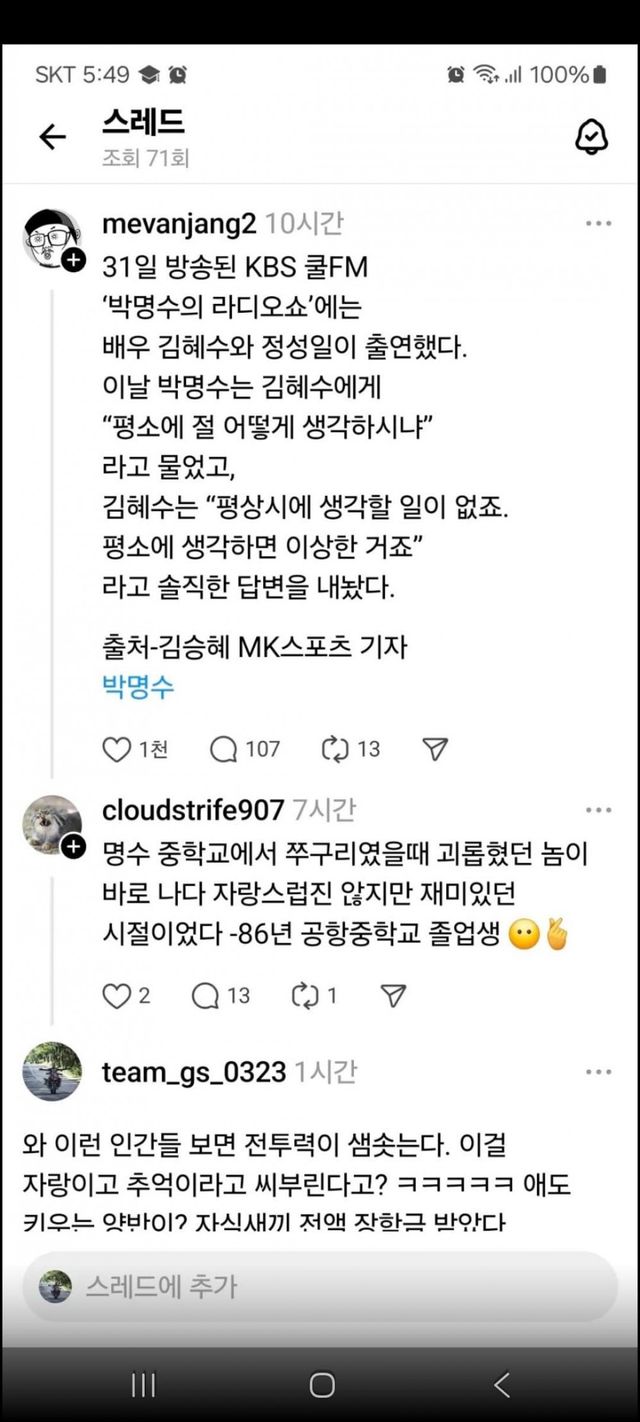640x1422 pixels.
Task: Like mevanjang2's post
Action: point(117,749)
